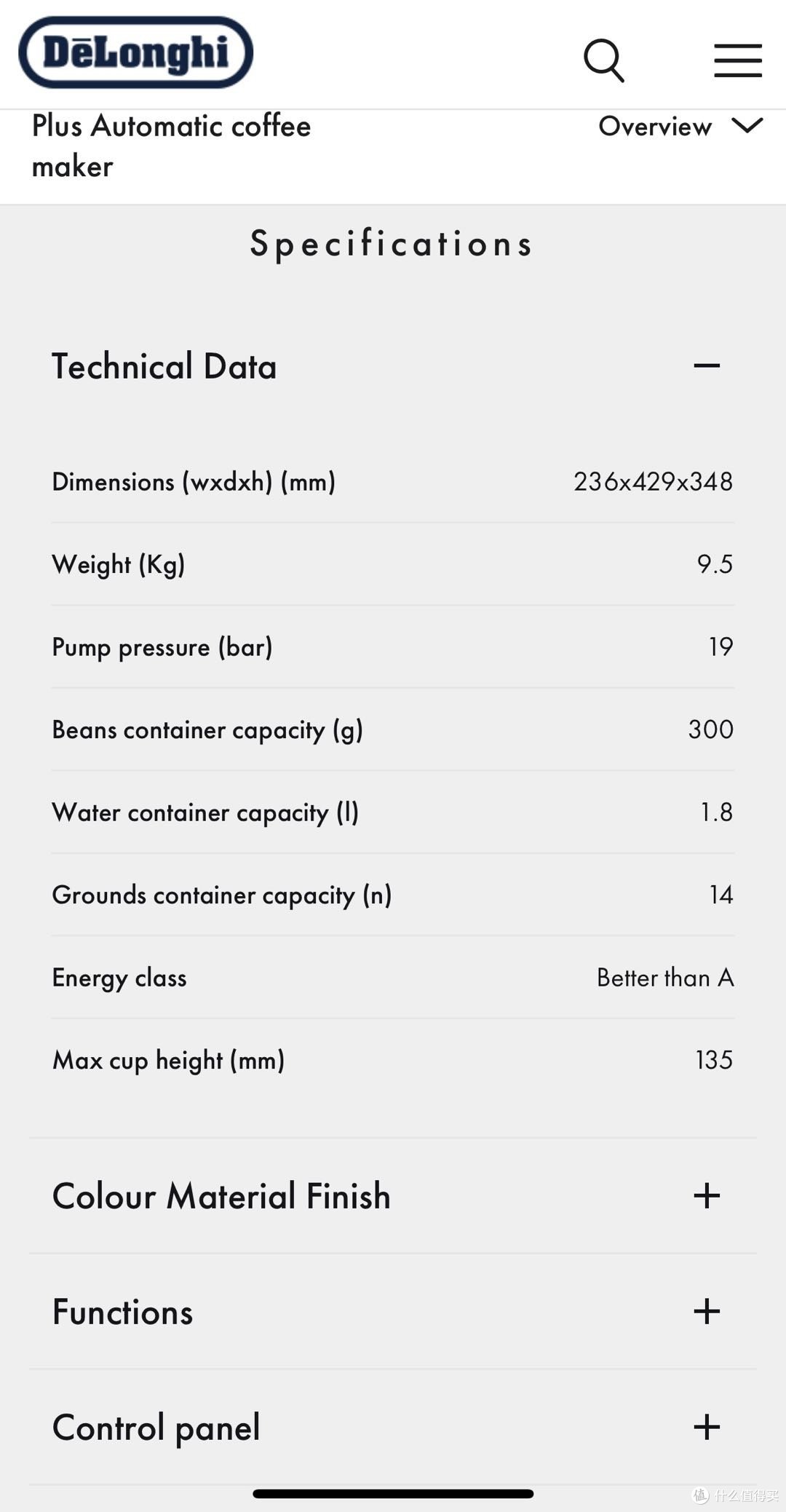Open the Overview section dropdown
Screen dimensions: 786x1512
click(680, 127)
